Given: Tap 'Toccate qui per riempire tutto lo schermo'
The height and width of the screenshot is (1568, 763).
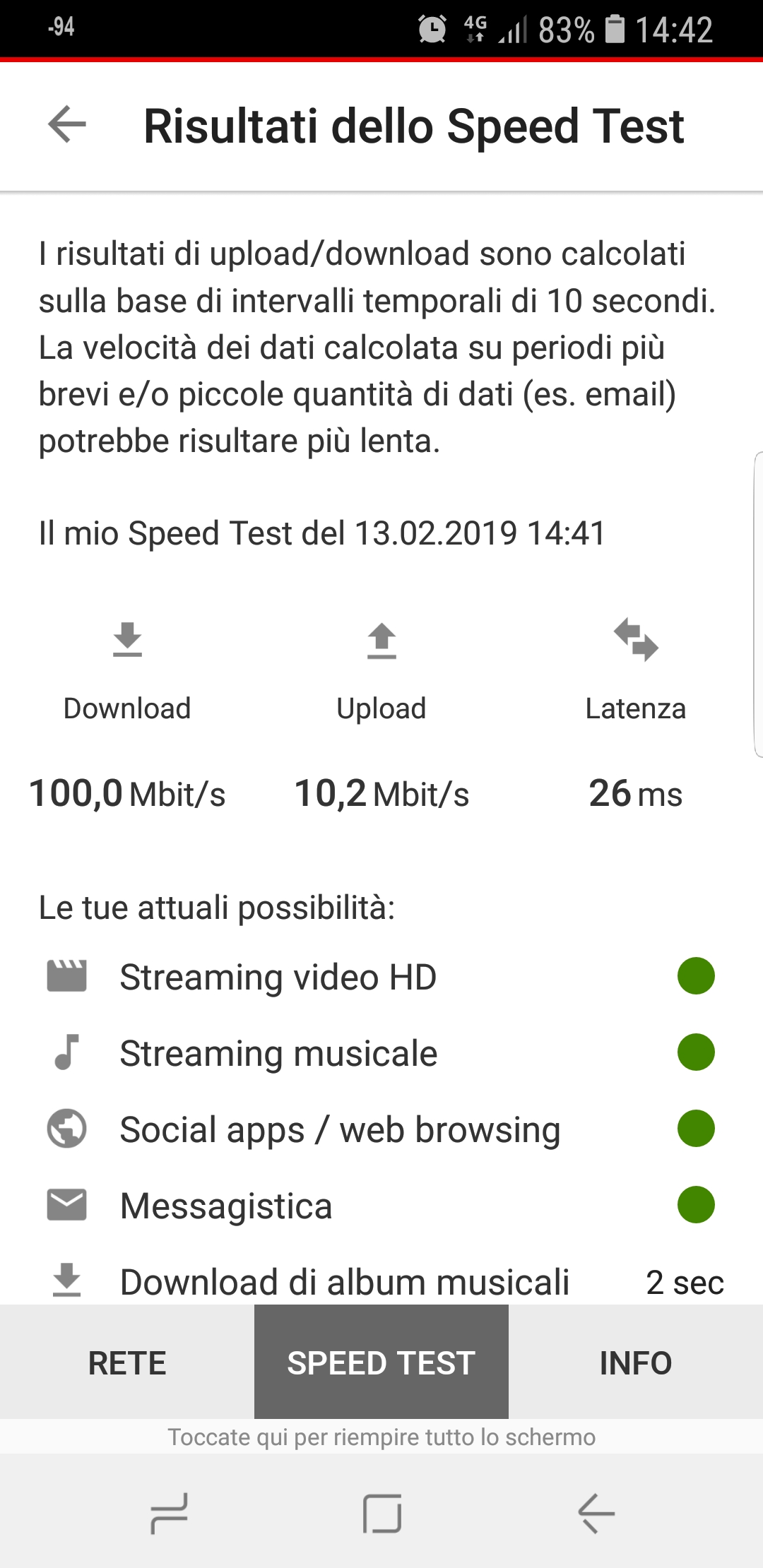Looking at the screenshot, I should 381,1437.
